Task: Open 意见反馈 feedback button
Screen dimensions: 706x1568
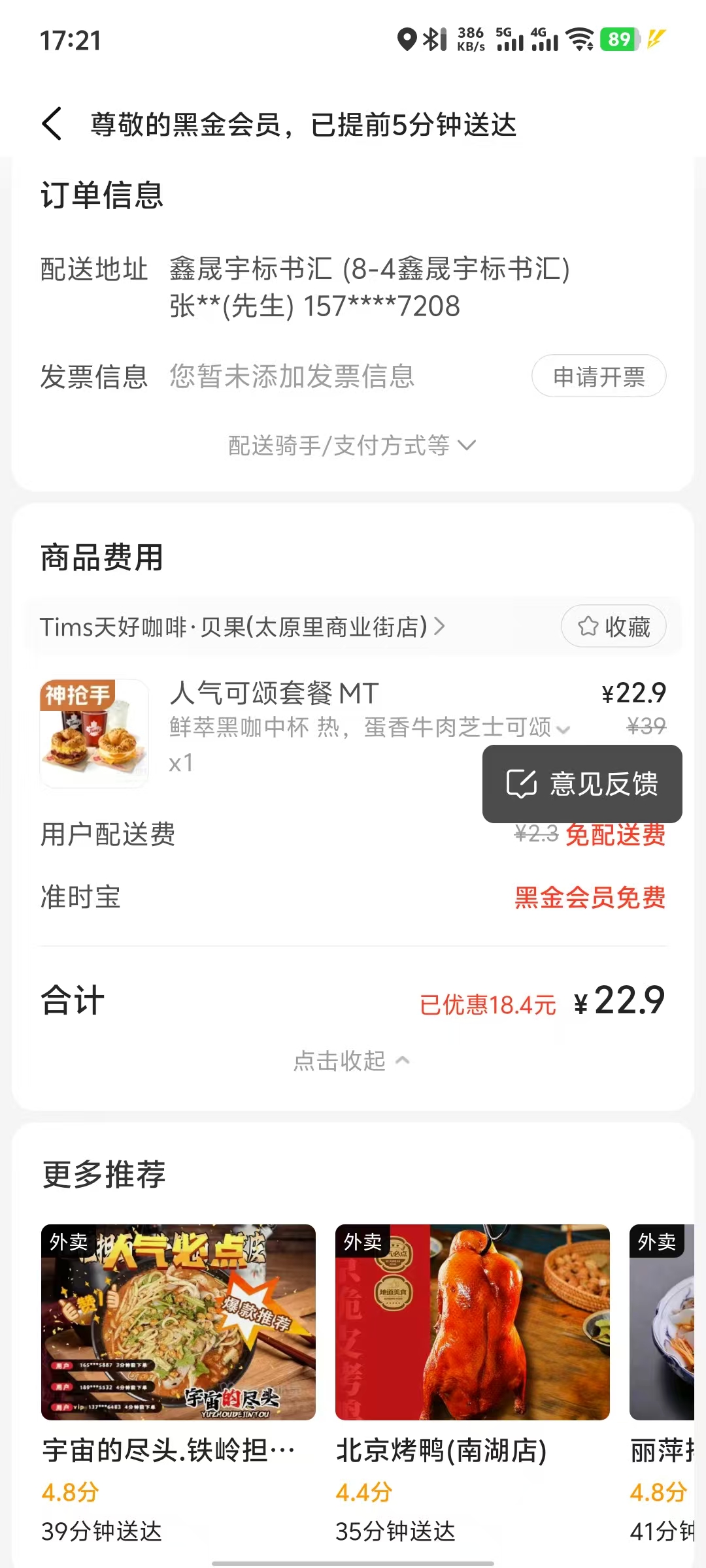Action: (582, 784)
